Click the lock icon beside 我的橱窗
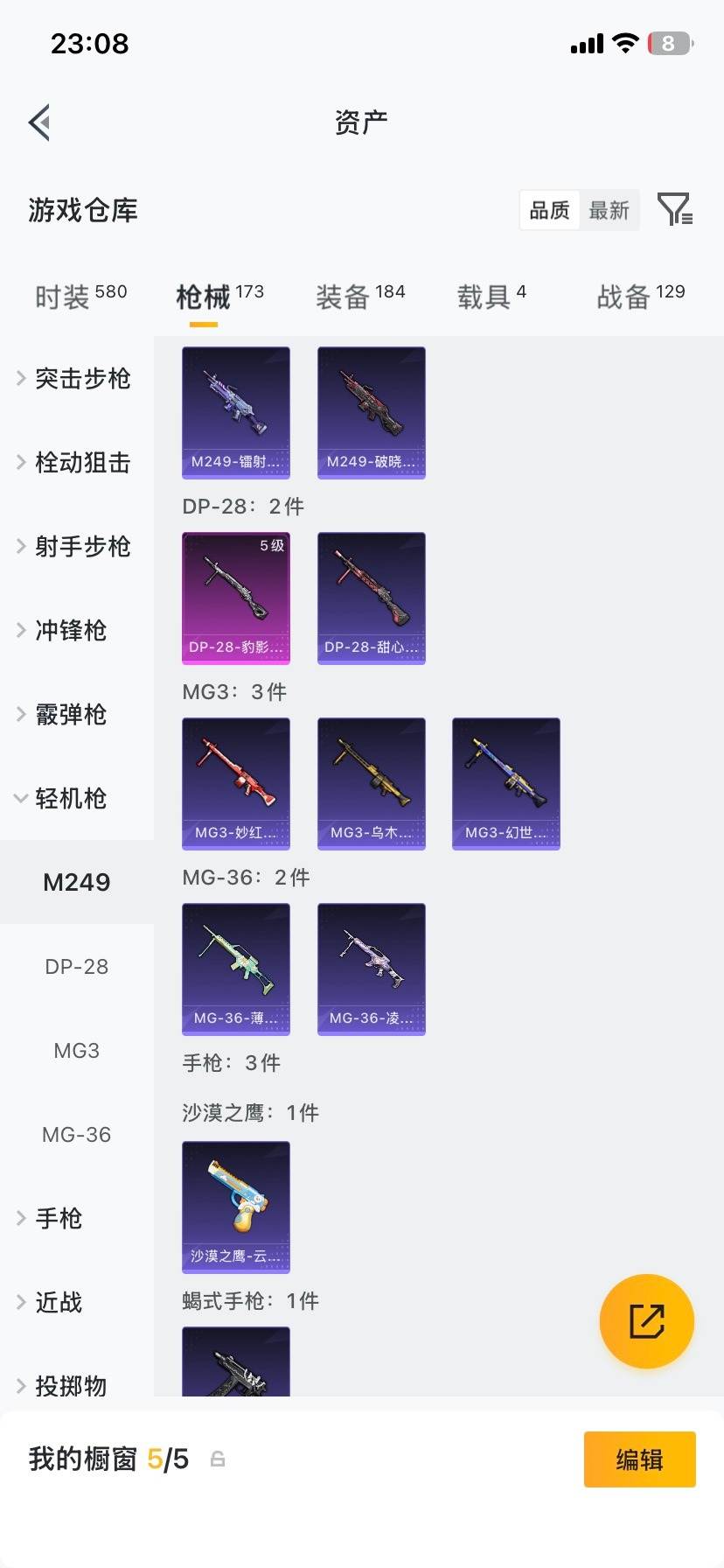 coord(217,1459)
